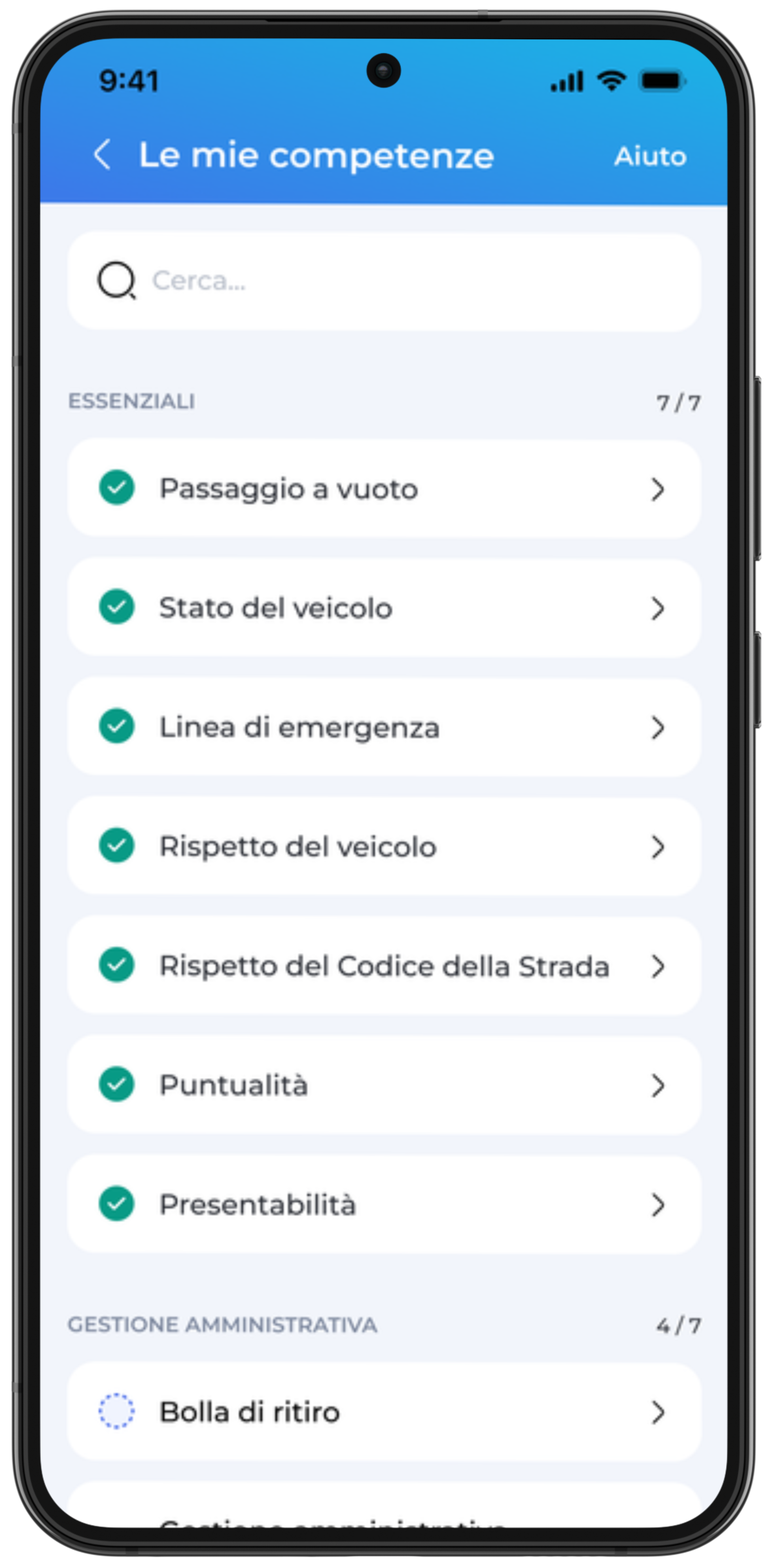Select Linea di emergenza
This screenshot has height=1568, width=772.
pyautogui.click(x=384, y=728)
